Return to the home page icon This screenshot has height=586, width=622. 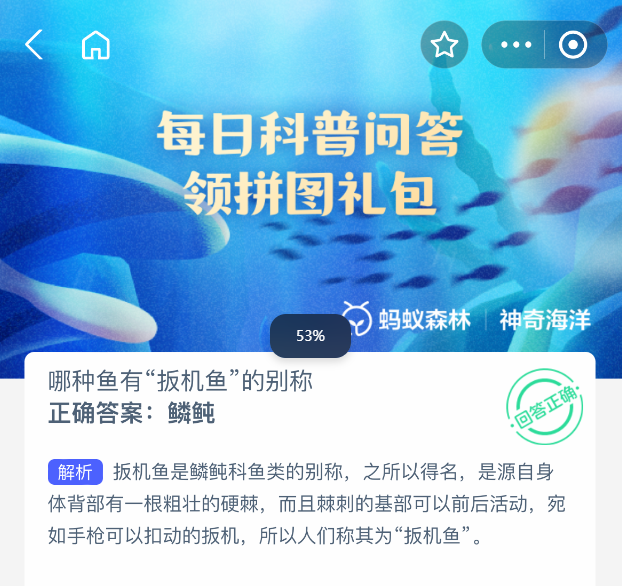96,45
